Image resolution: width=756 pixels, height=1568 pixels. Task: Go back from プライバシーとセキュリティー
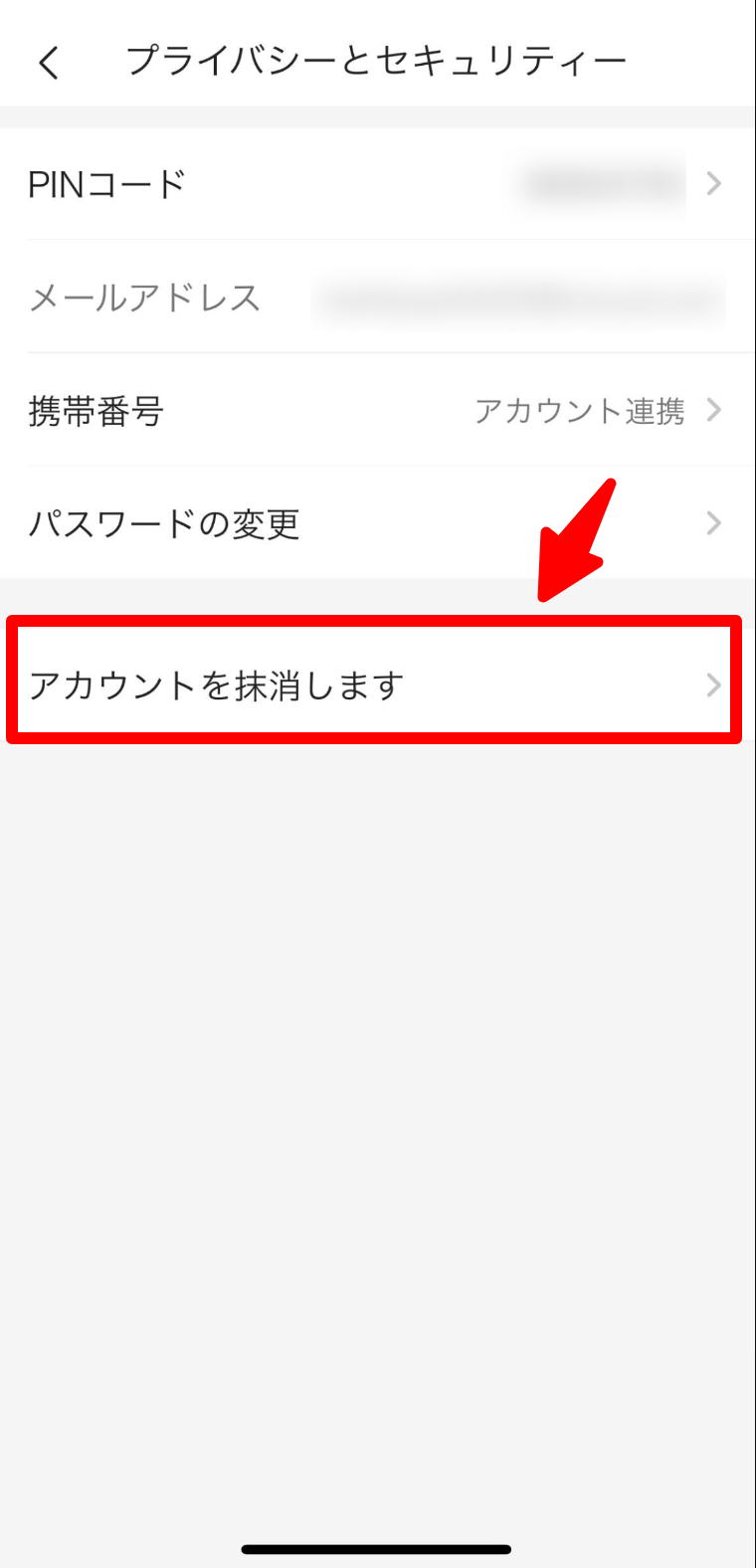pos(49,63)
